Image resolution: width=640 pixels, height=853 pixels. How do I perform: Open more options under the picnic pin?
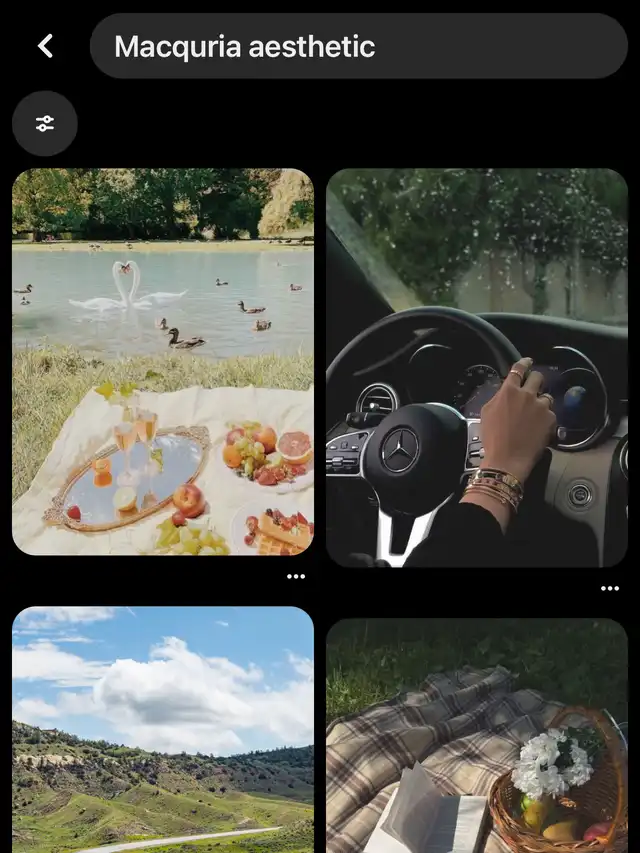(295, 576)
